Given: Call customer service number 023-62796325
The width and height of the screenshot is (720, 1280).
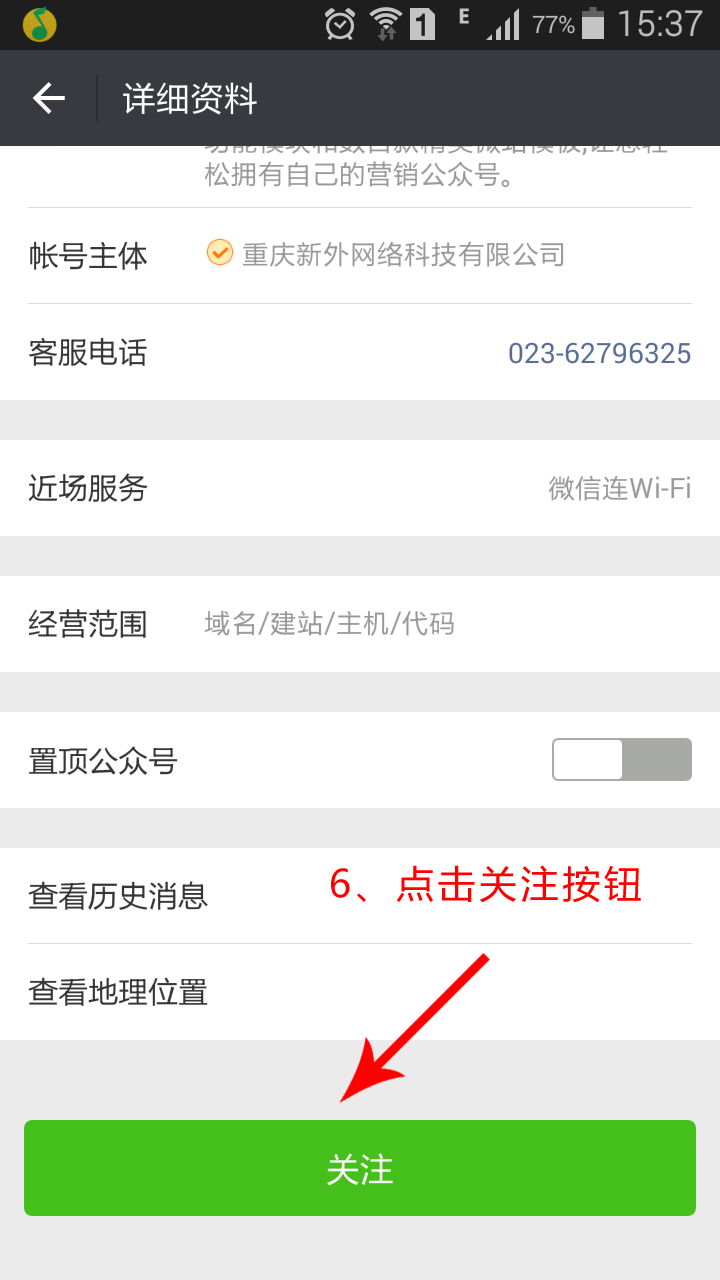Looking at the screenshot, I should (599, 353).
